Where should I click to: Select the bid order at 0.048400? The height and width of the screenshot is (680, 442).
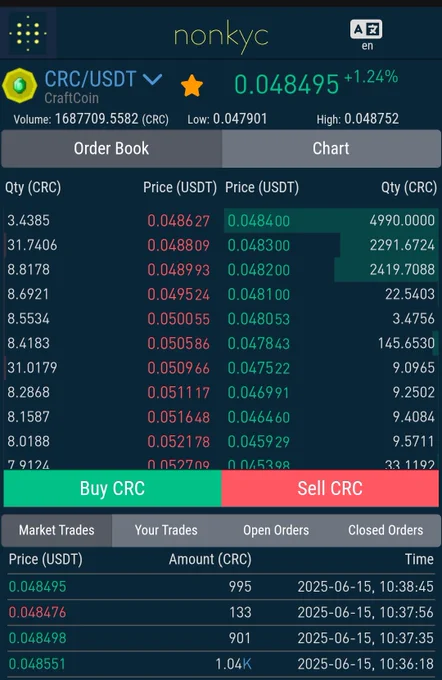(331, 220)
